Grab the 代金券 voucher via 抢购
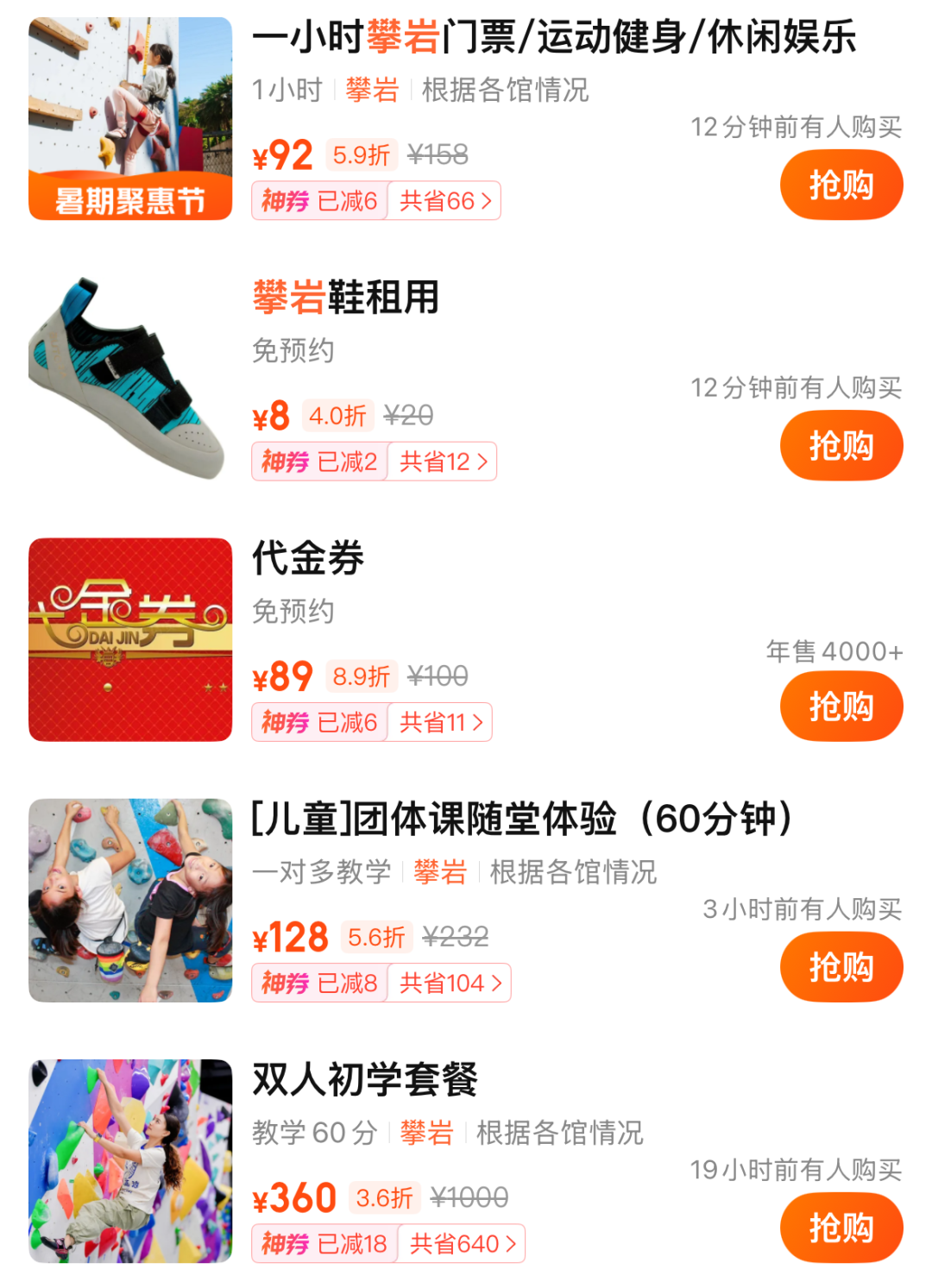 click(841, 706)
